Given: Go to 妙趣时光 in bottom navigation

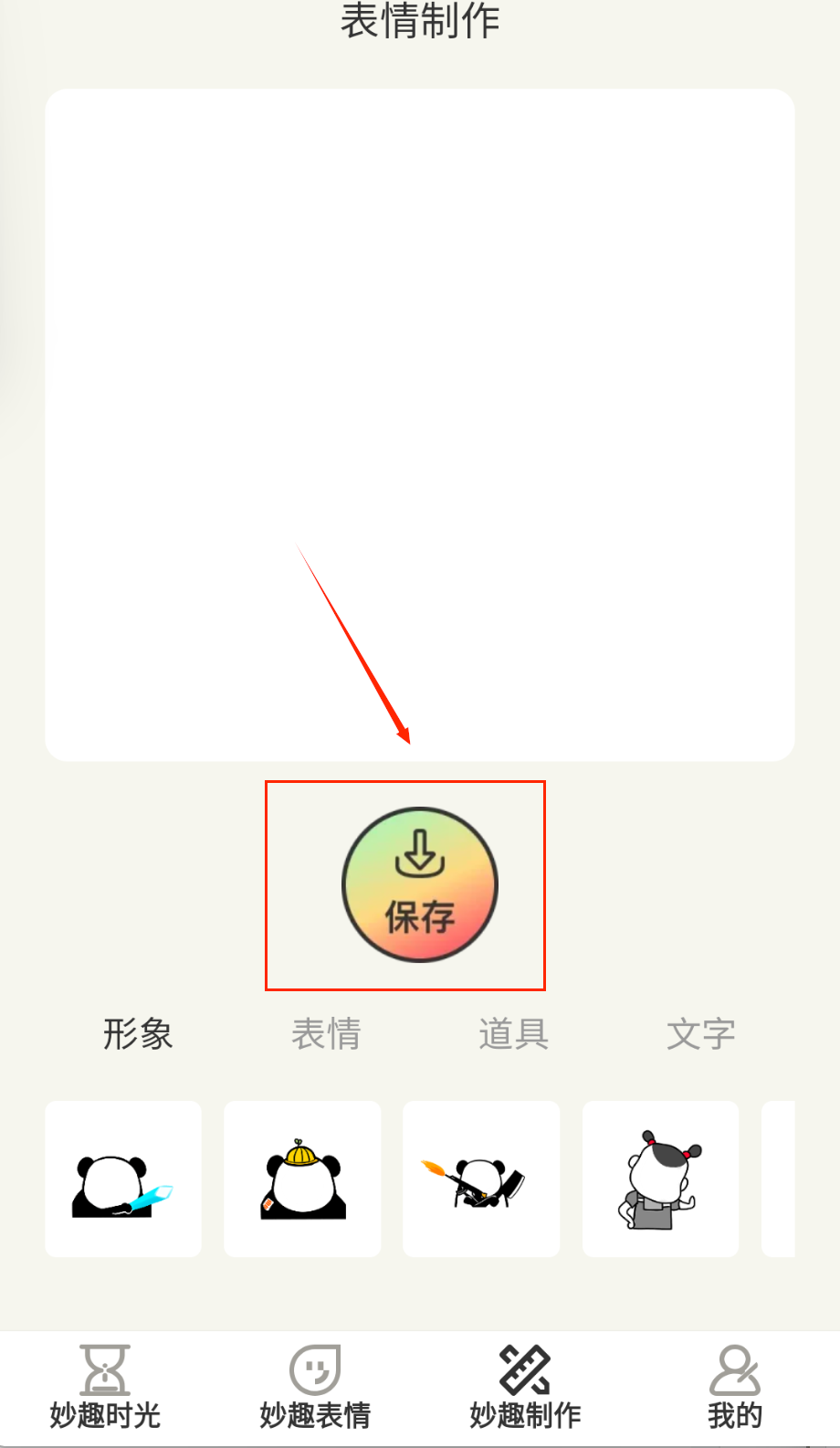Looking at the screenshot, I should 105,1387.
